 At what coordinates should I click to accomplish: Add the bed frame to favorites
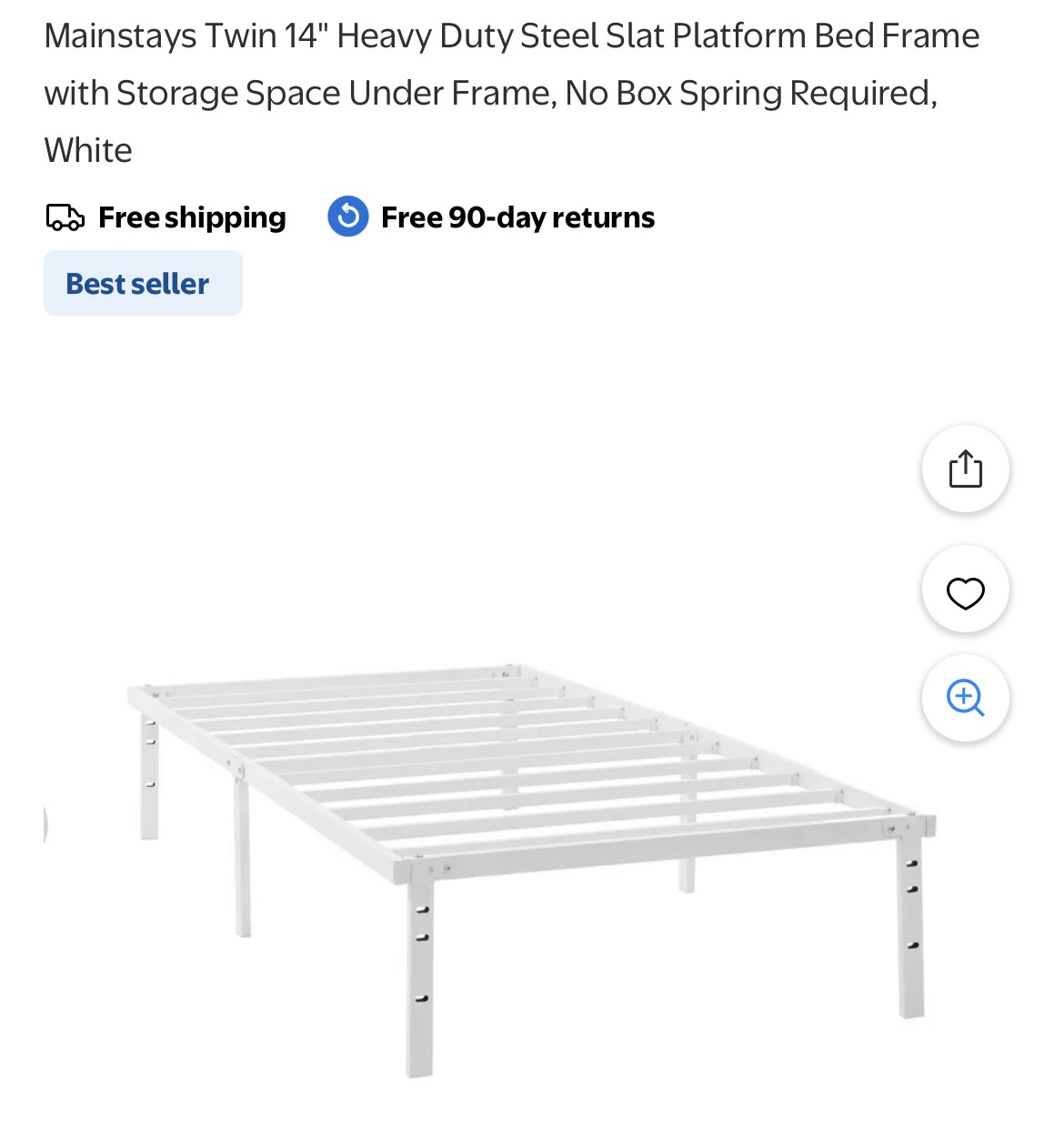965,592
